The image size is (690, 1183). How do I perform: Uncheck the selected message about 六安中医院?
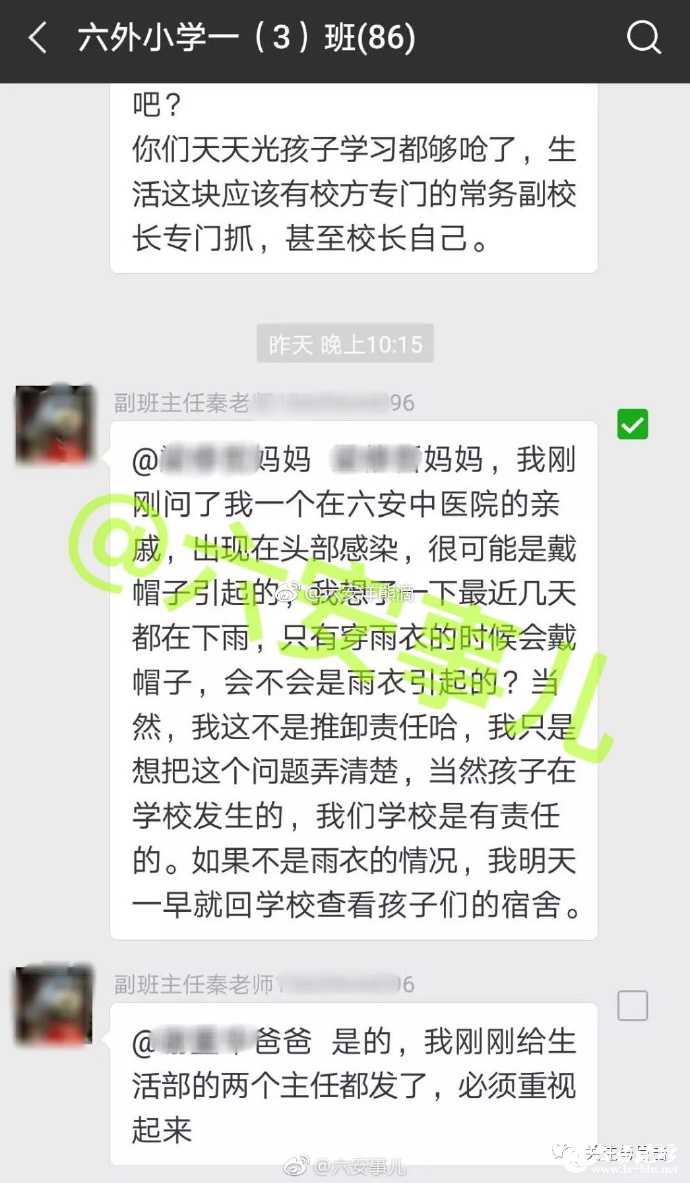point(632,424)
